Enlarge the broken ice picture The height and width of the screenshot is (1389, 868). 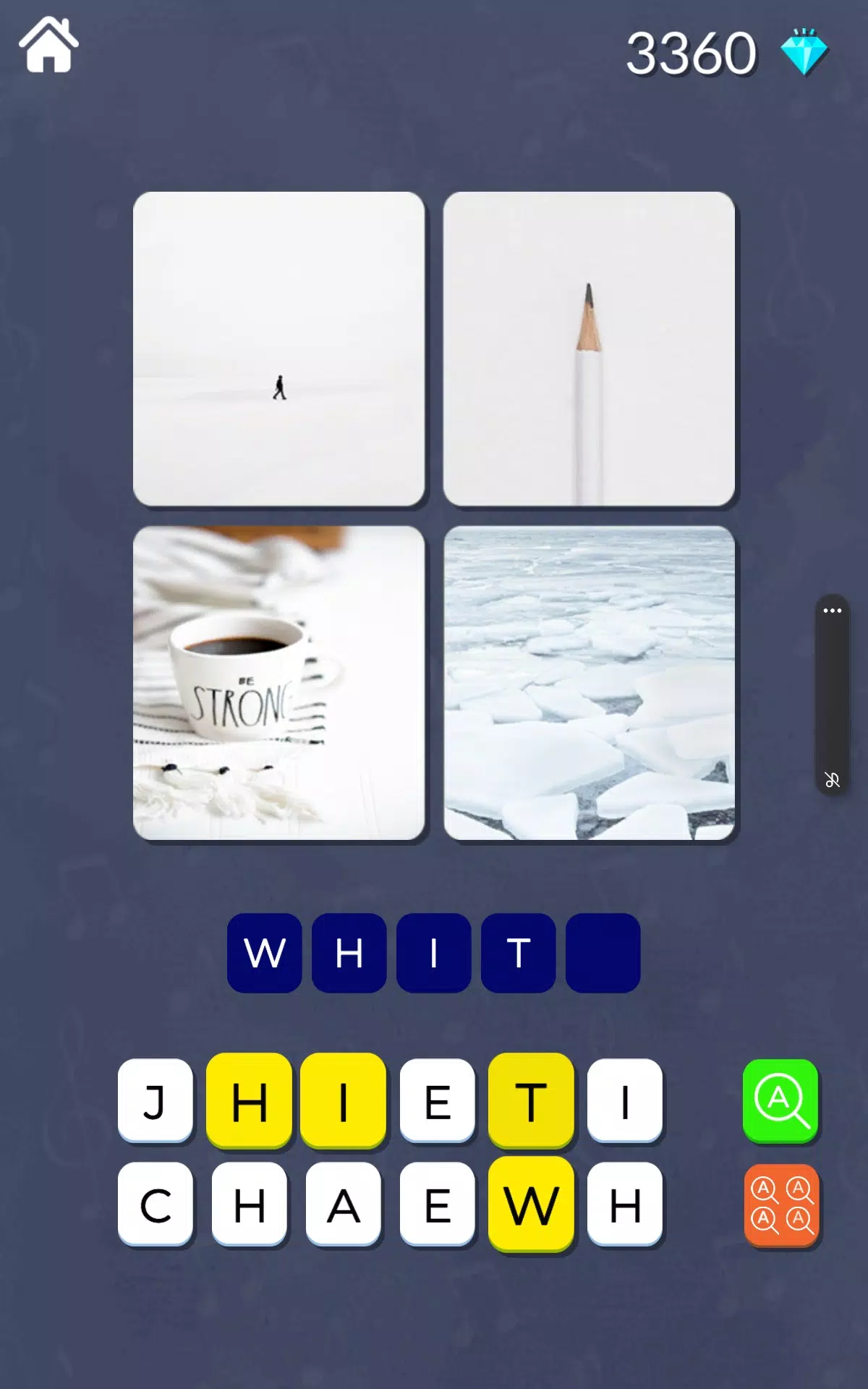pyautogui.click(x=589, y=683)
